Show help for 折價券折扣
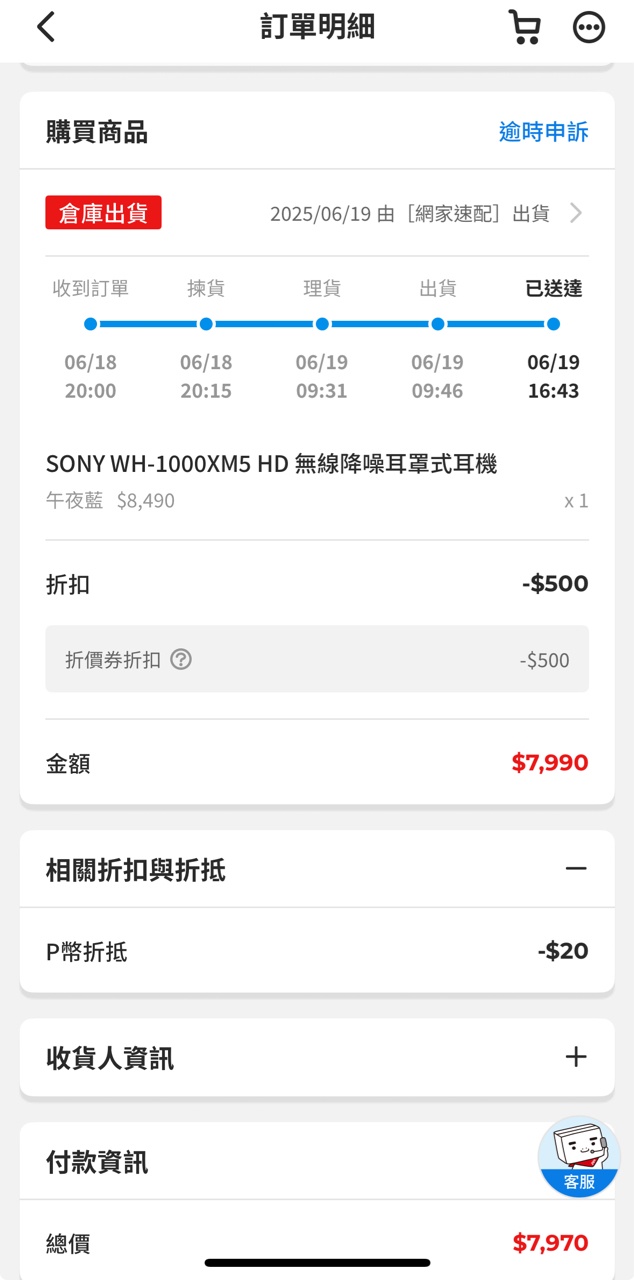 click(x=181, y=659)
